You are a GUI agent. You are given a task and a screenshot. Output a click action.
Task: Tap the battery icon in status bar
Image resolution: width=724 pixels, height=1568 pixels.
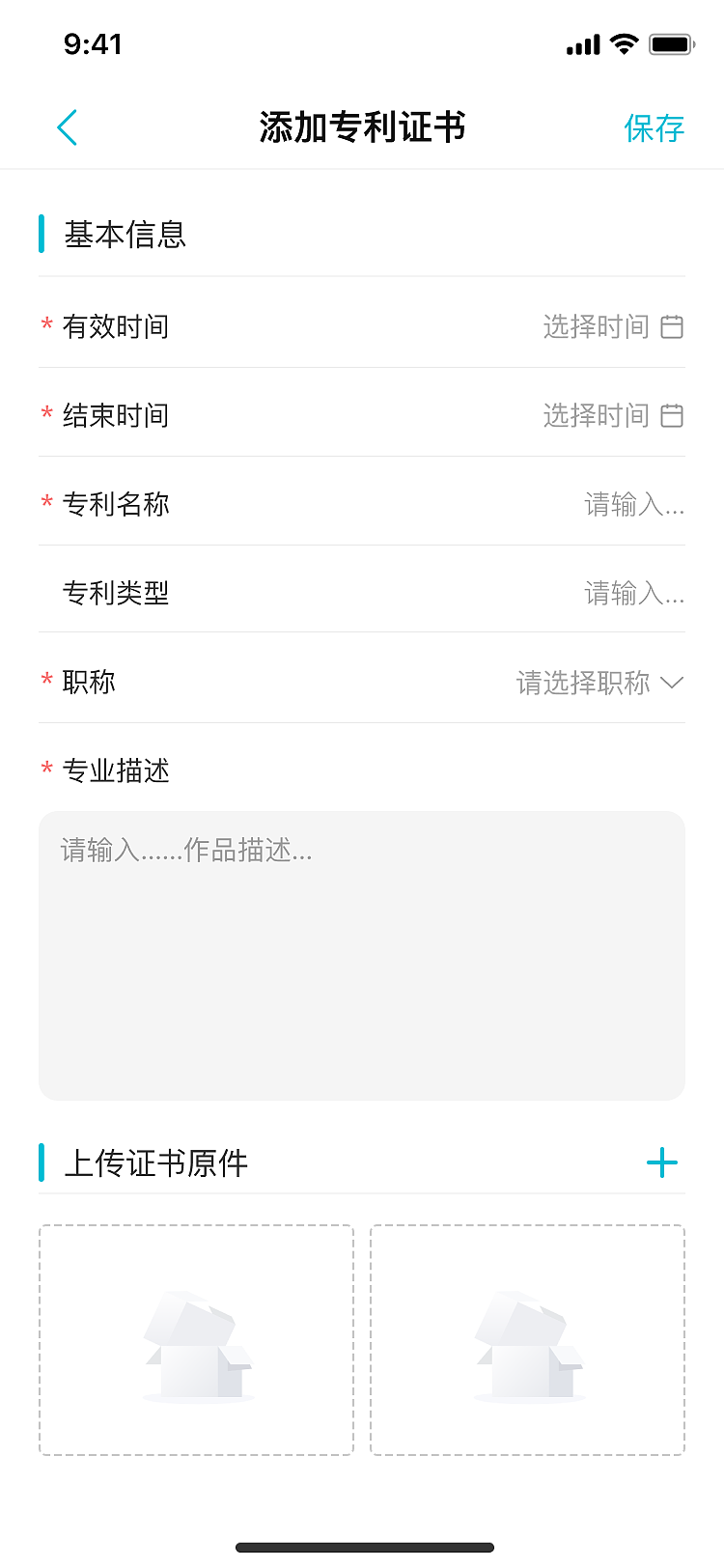(x=672, y=43)
